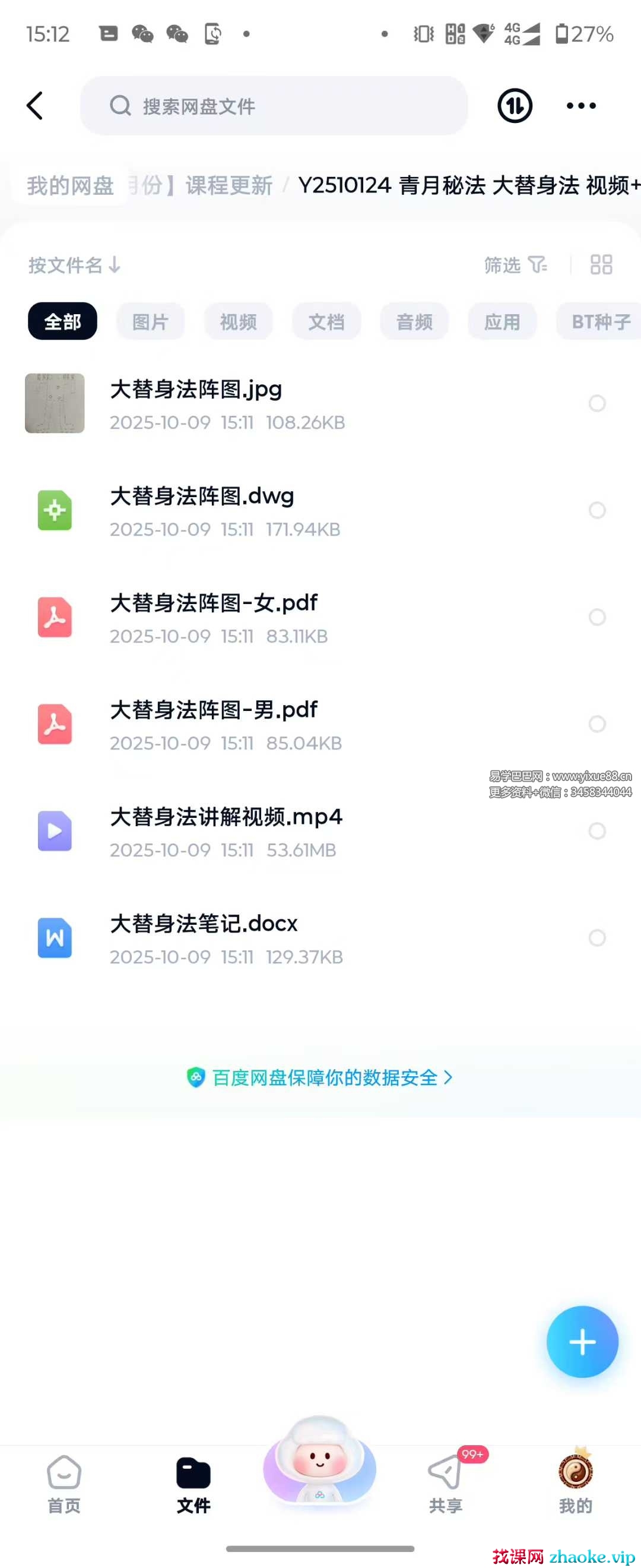This screenshot has height=1568, width=641.
Task: Go back using the top-left arrow
Action: (35, 106)
